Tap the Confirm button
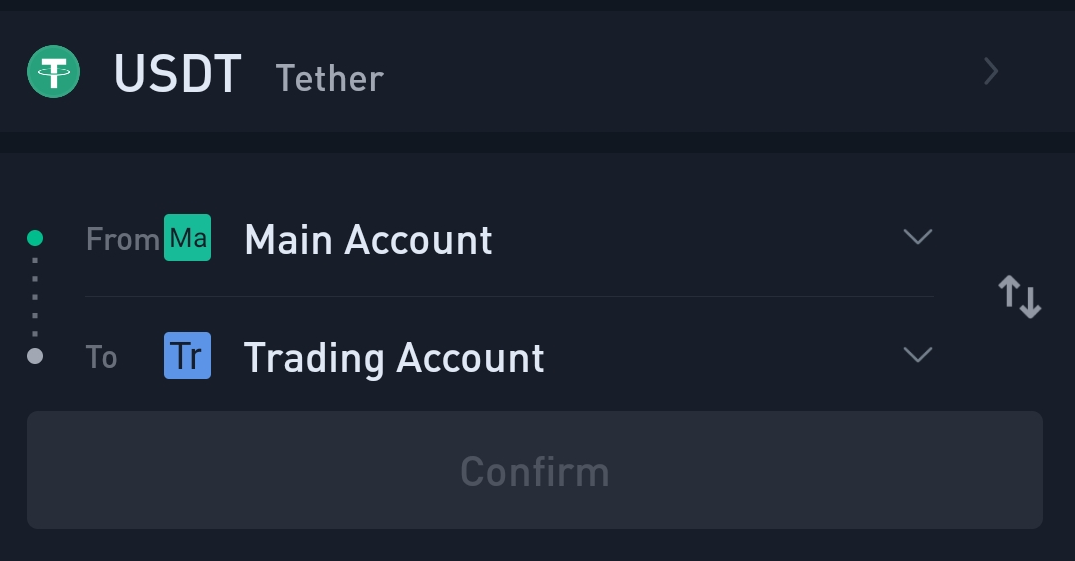 tap(535, 470)
